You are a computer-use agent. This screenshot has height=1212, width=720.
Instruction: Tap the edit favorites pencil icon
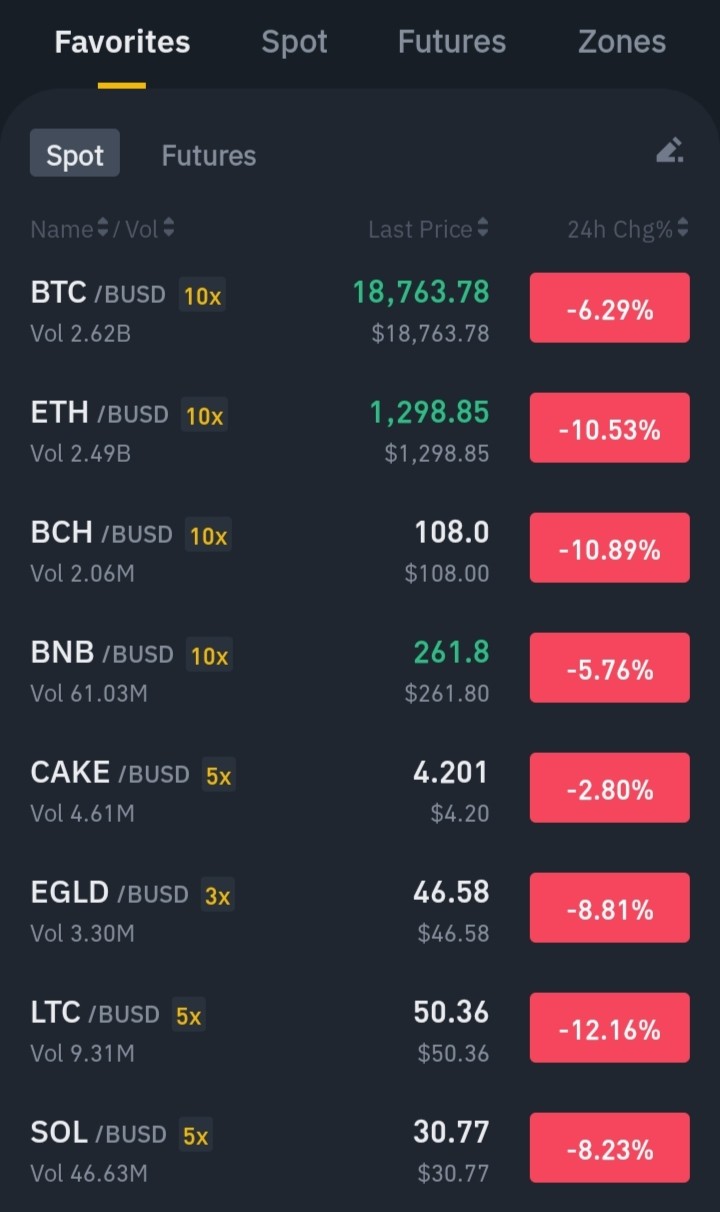(x=669, y=151)
